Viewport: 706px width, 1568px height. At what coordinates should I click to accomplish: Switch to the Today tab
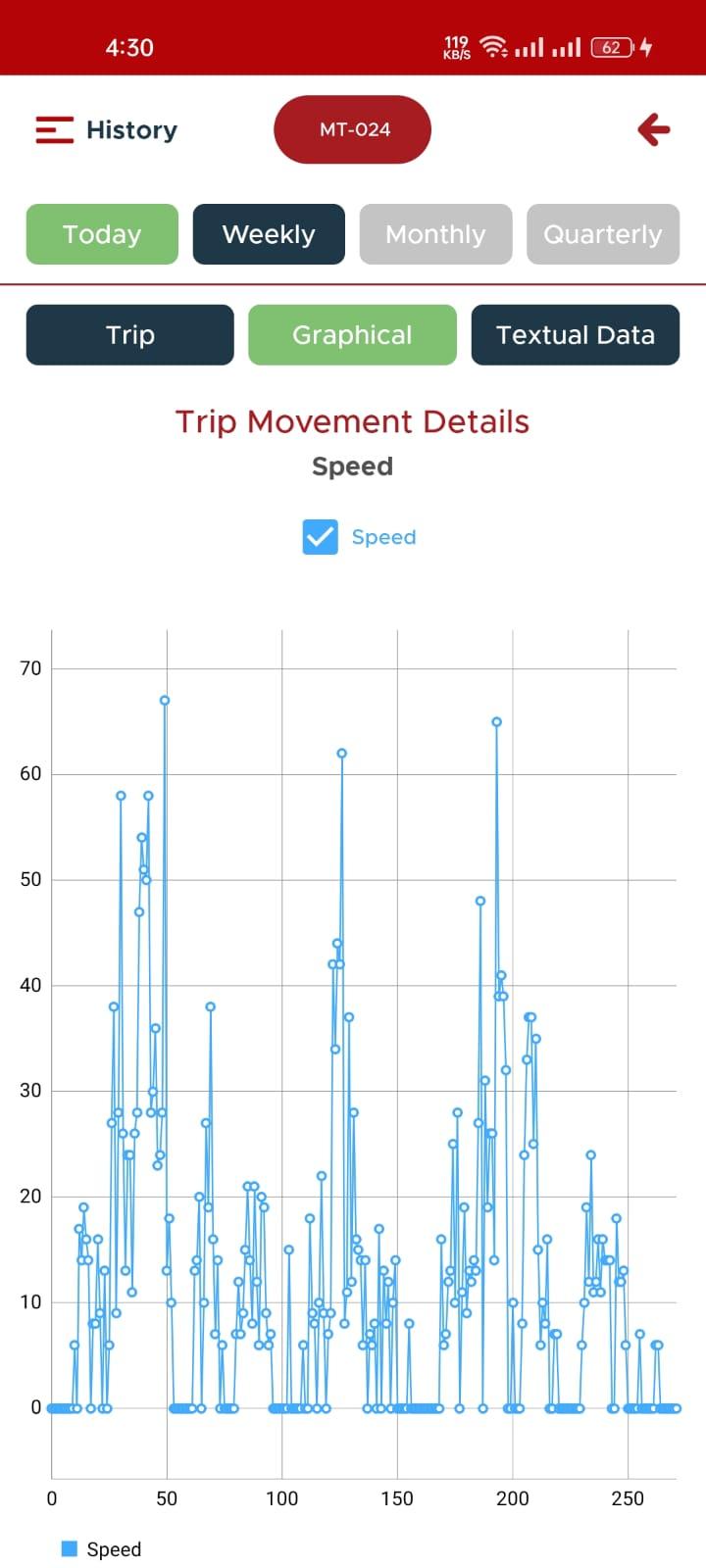tap(102, 234)
